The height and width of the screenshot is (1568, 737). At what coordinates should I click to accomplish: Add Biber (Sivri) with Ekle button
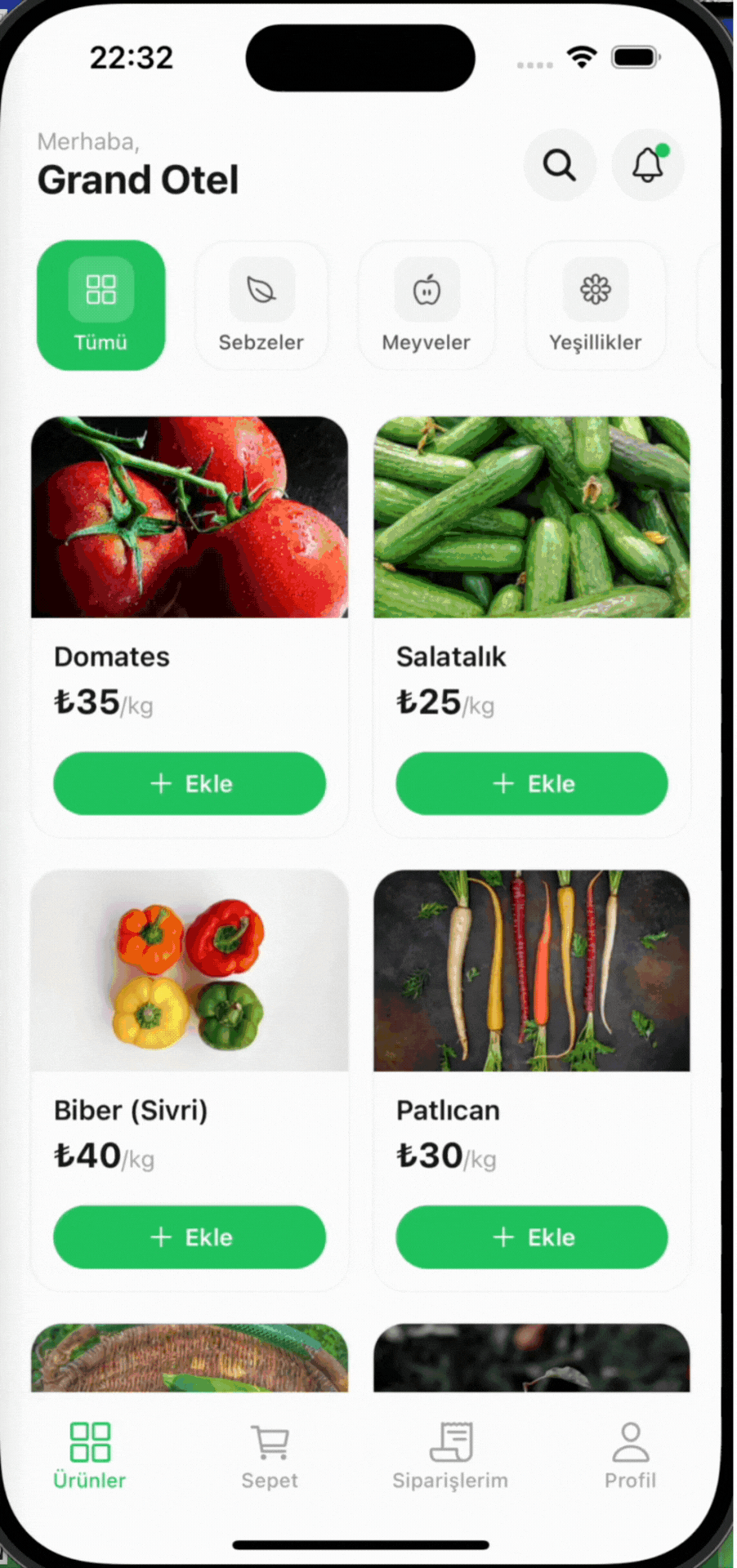pos(190,1236)
